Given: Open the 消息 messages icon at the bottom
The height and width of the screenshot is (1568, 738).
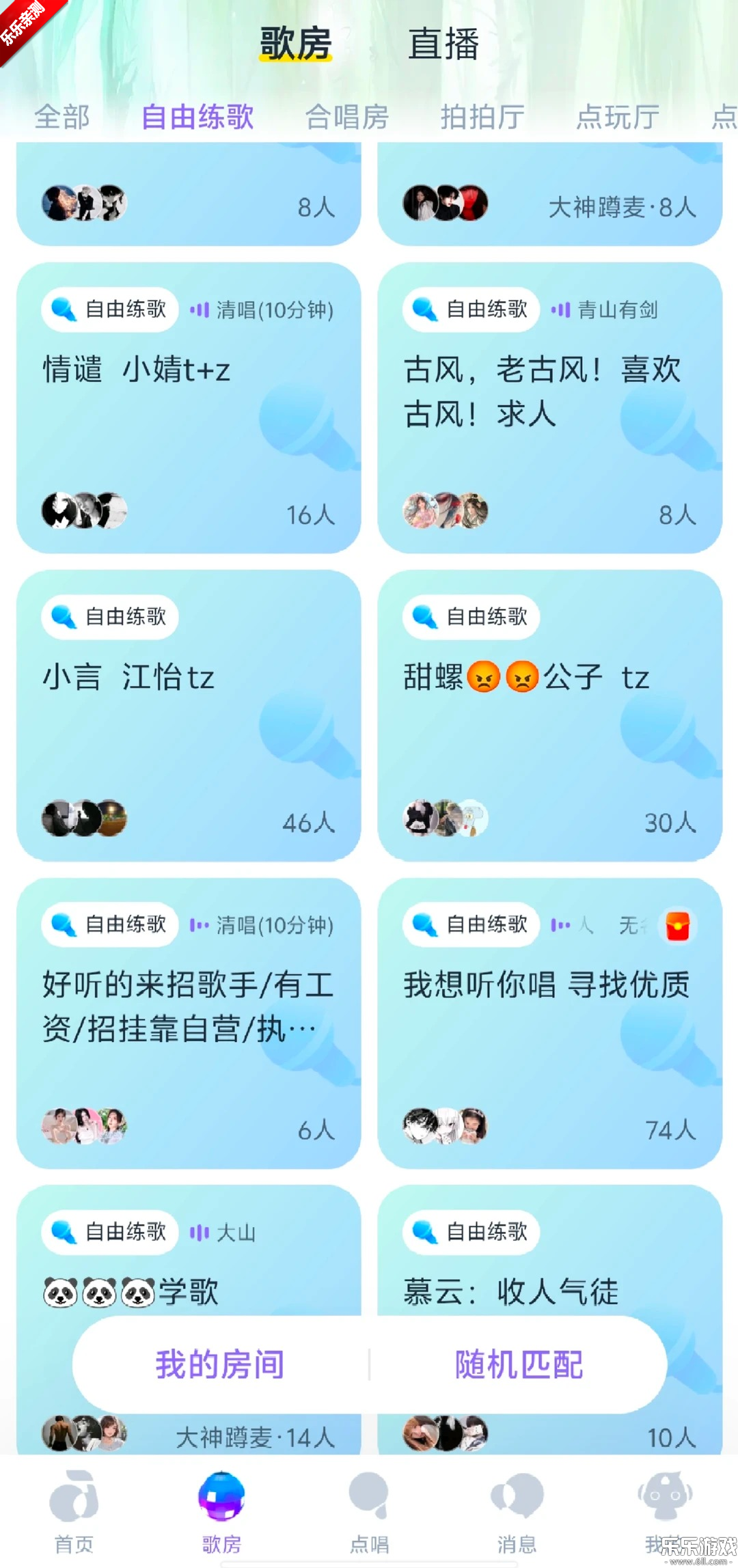Looking at the screenshot, I should point(517,1496).
